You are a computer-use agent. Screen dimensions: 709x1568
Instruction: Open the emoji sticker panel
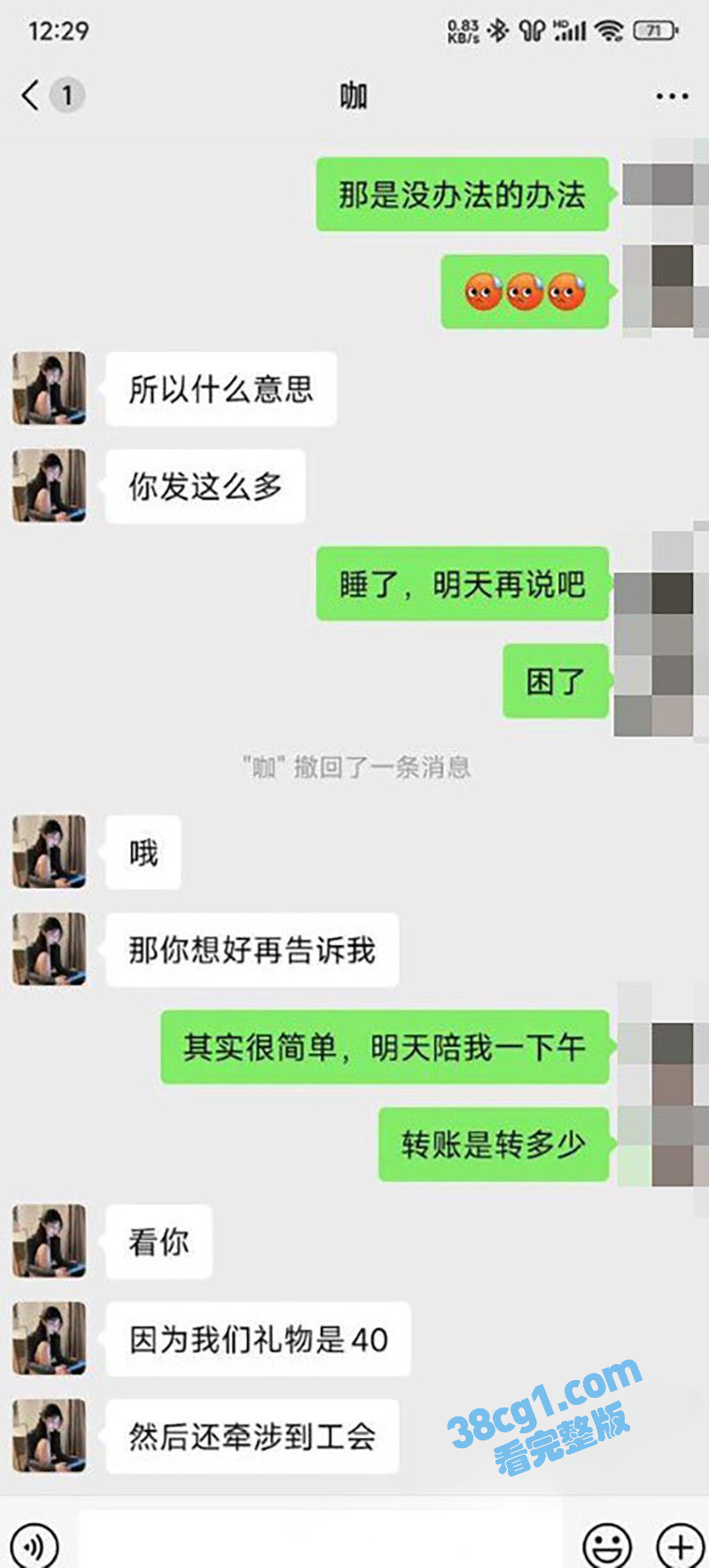(x=607, y=1546)
